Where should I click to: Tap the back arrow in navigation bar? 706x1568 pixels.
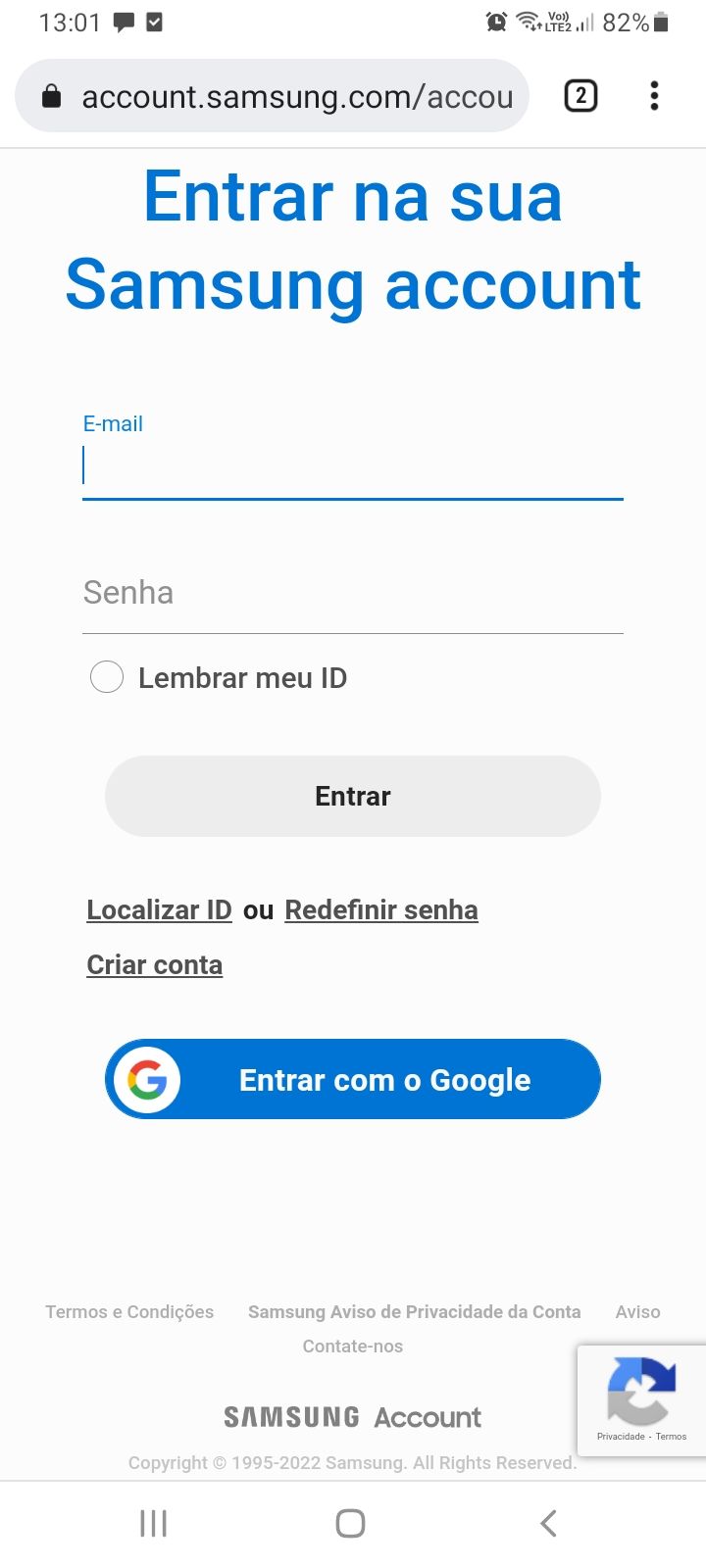[x=547, y=1523]
